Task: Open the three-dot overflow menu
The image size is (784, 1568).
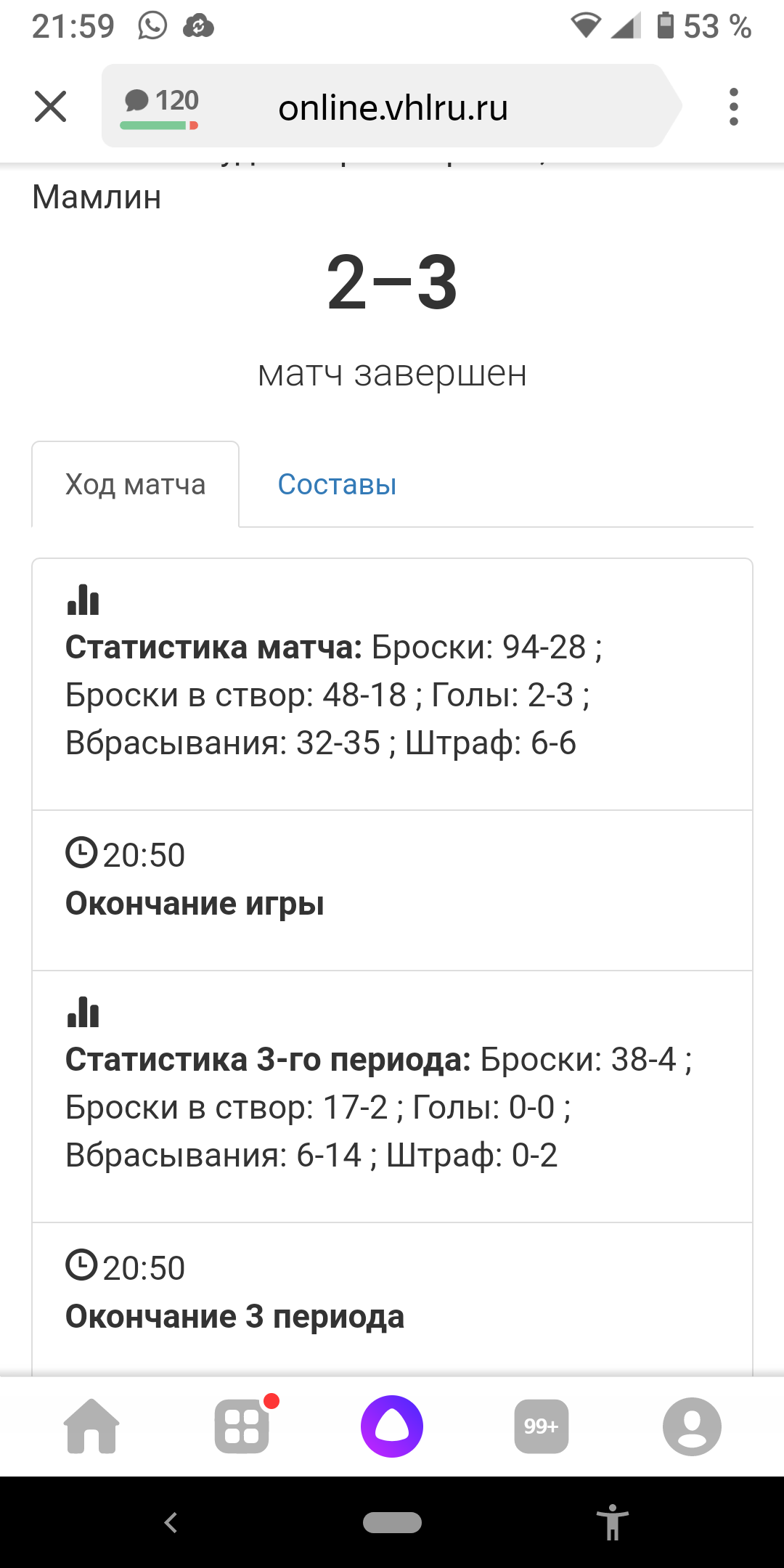Action: (733, 107)
